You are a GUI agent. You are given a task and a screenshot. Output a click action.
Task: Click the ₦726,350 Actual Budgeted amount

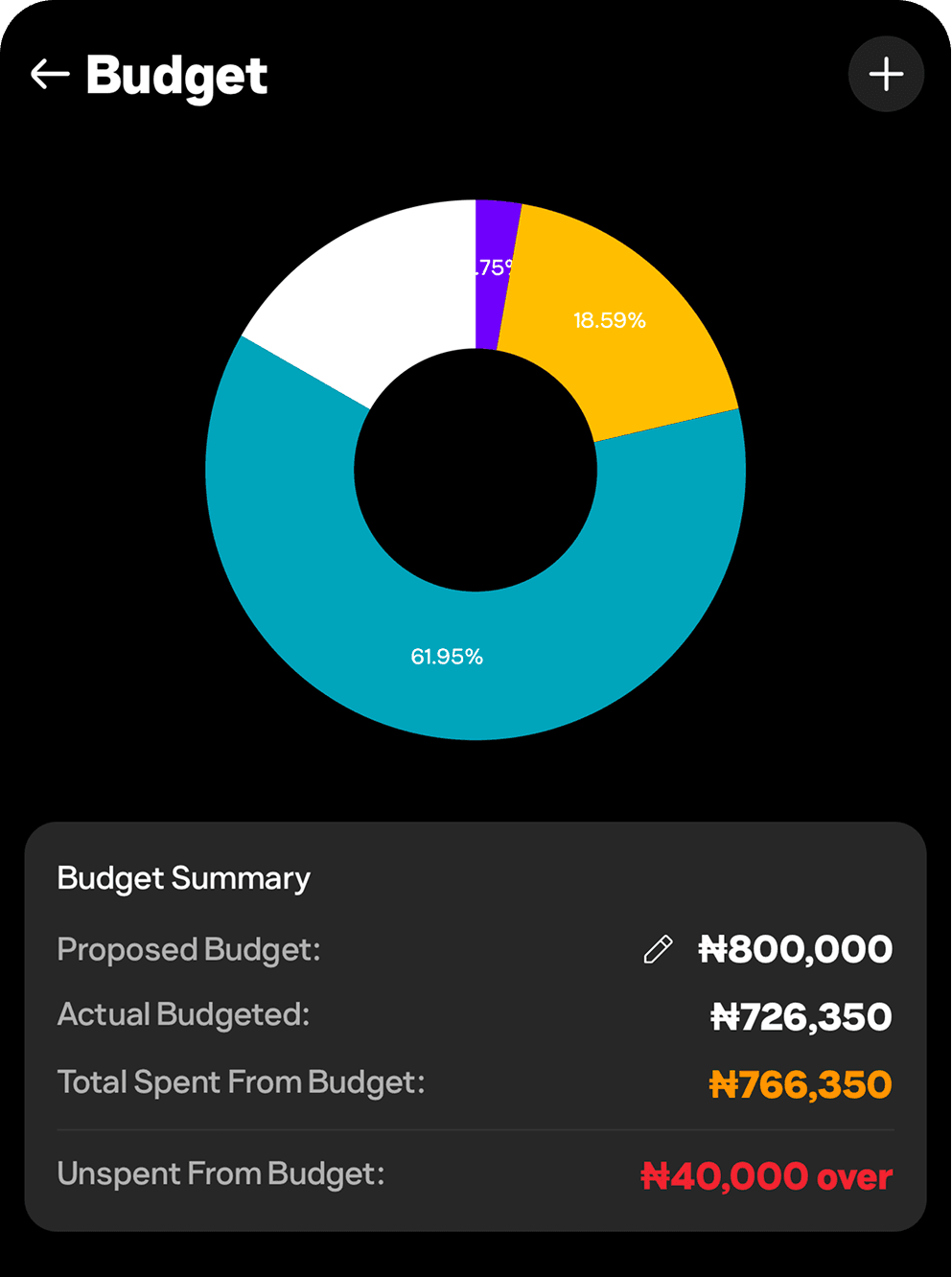click(802, 1015)
